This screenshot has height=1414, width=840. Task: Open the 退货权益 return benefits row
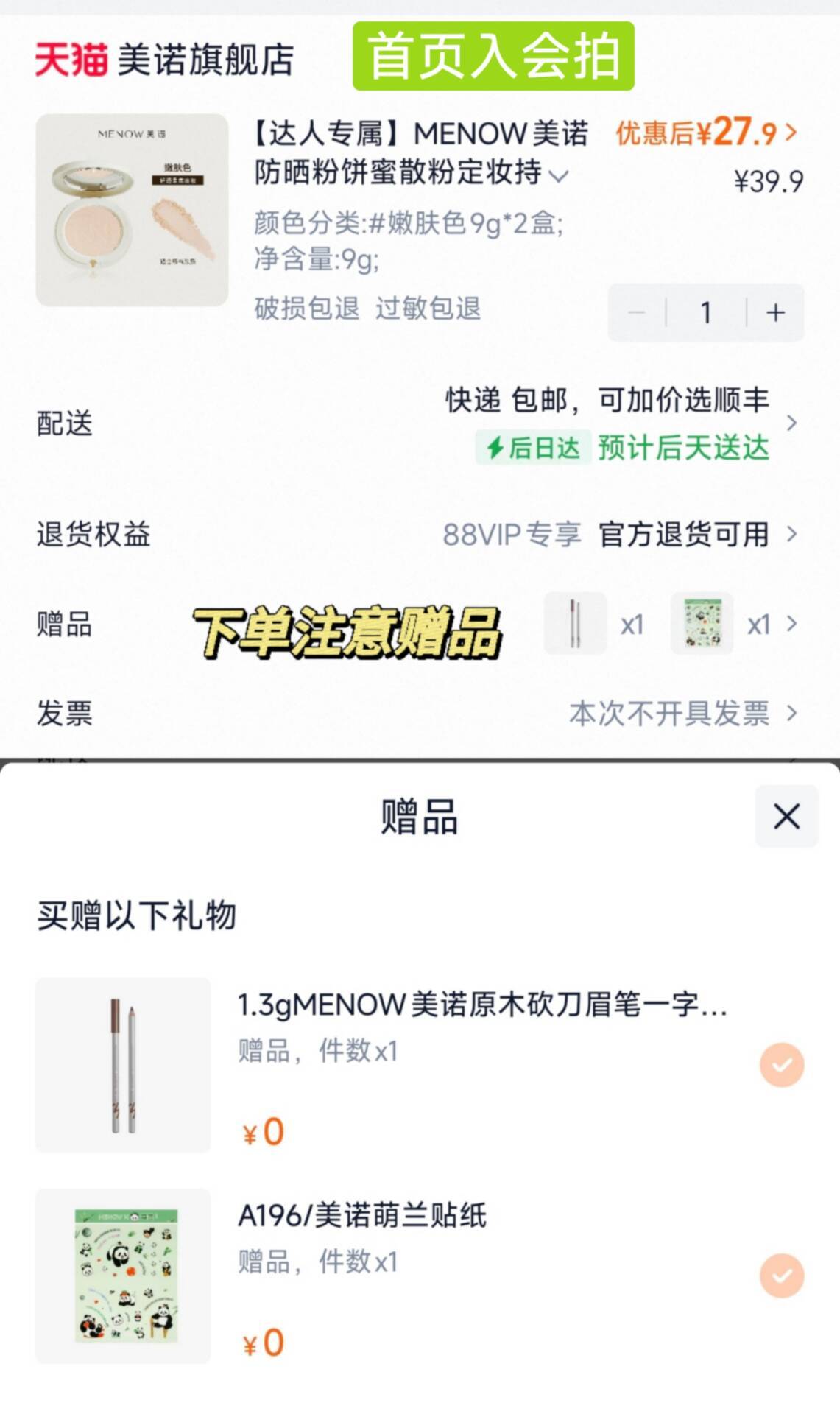(420, 534)
